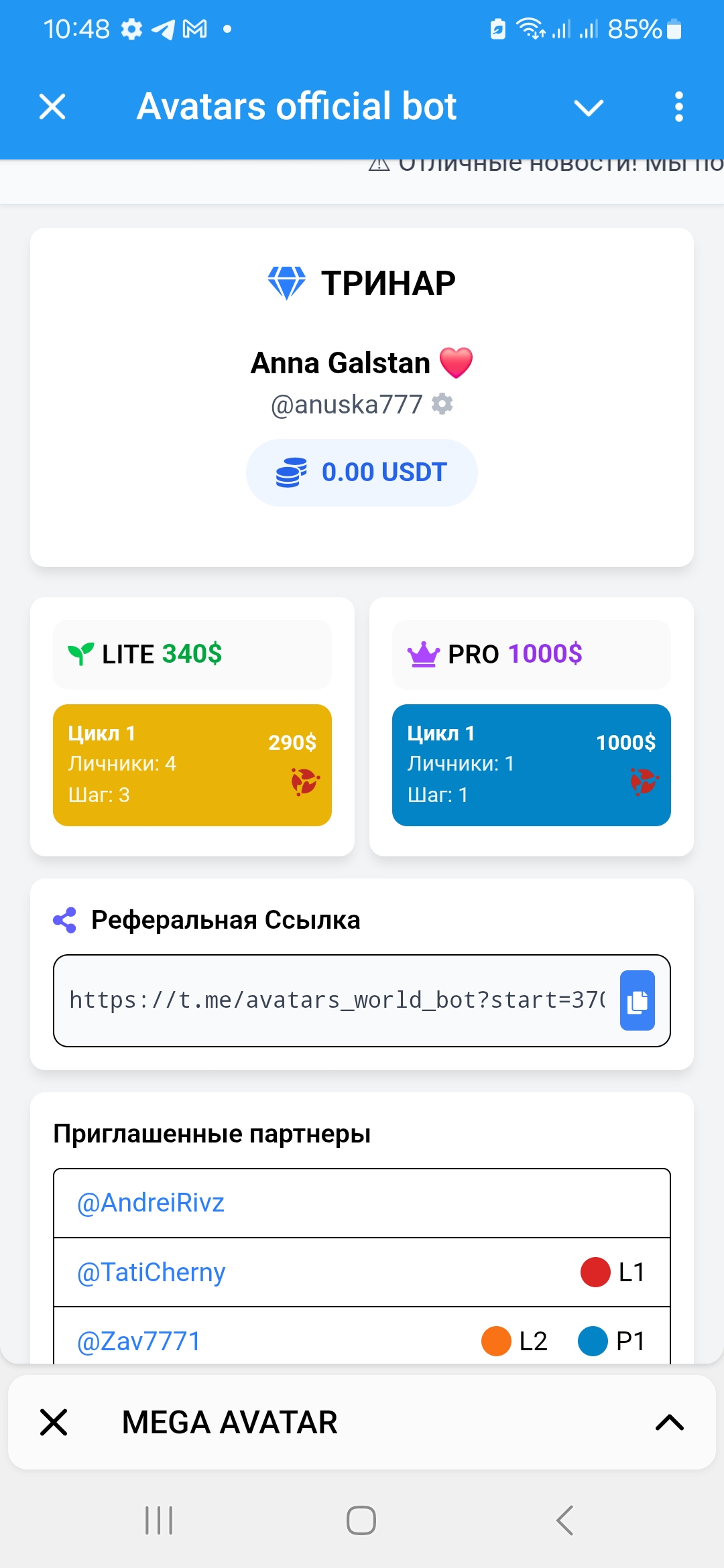Open the three-dot overflow menu
The image size is (724, 1568).
pyautogui.click(x=678, y=107)
